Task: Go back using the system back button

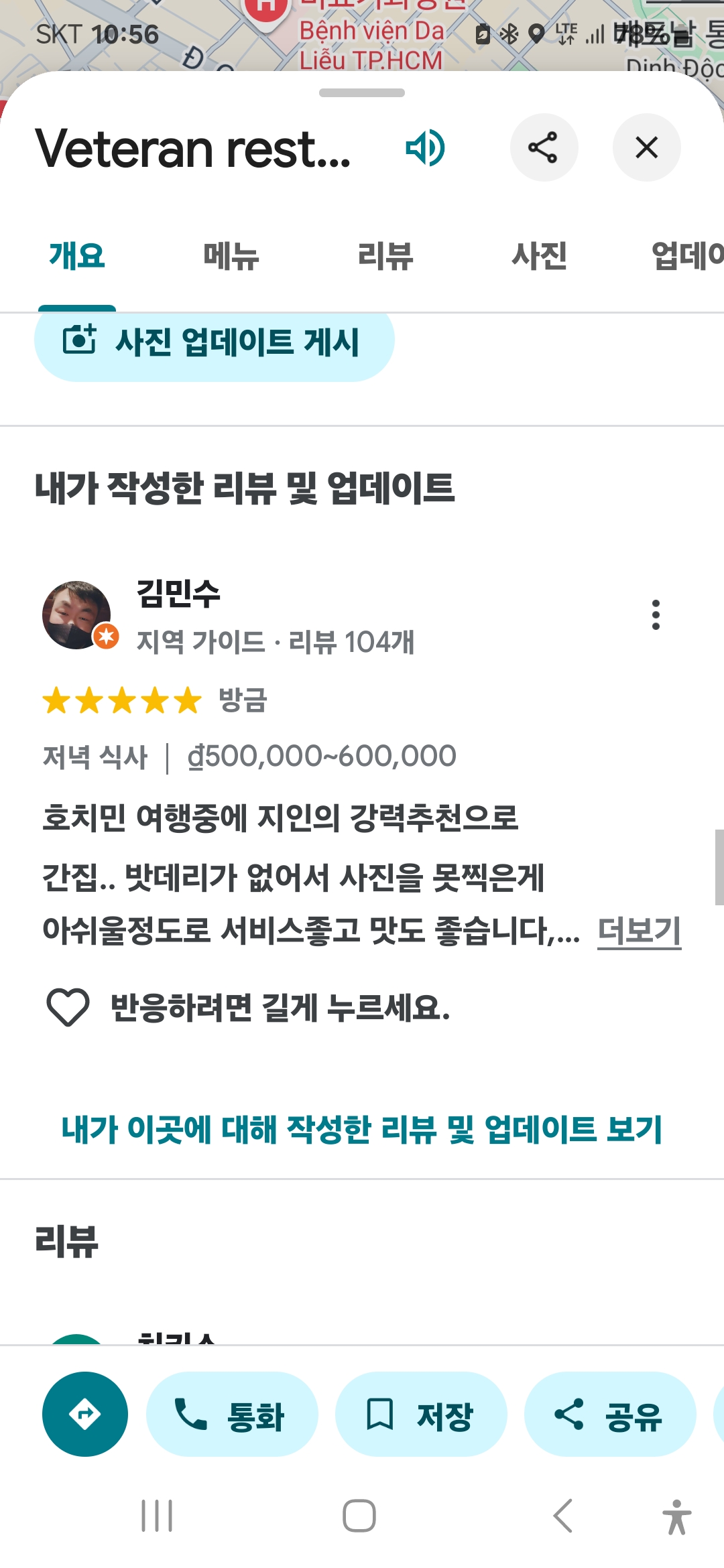Action: click(563, 1516)
